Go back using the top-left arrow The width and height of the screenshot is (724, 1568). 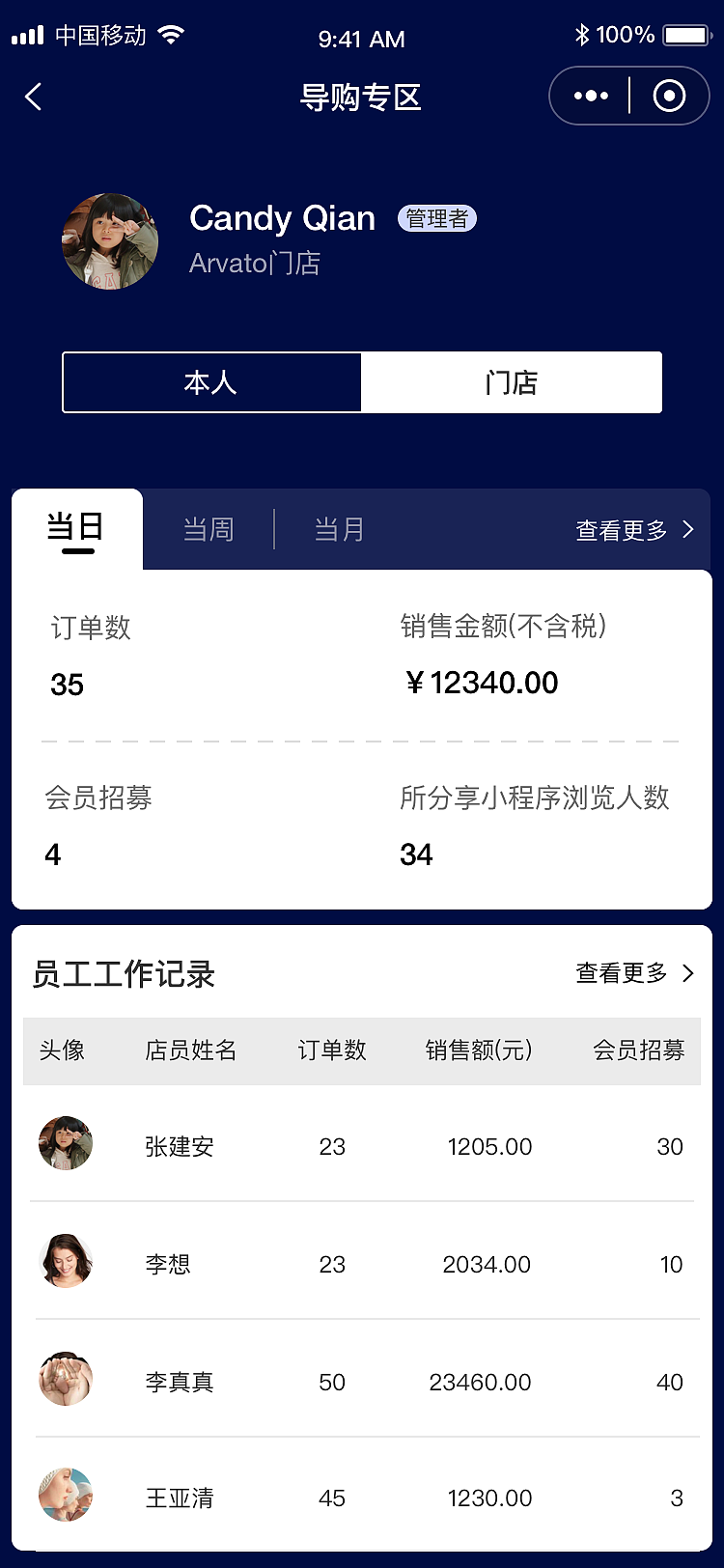click(34, 97)
